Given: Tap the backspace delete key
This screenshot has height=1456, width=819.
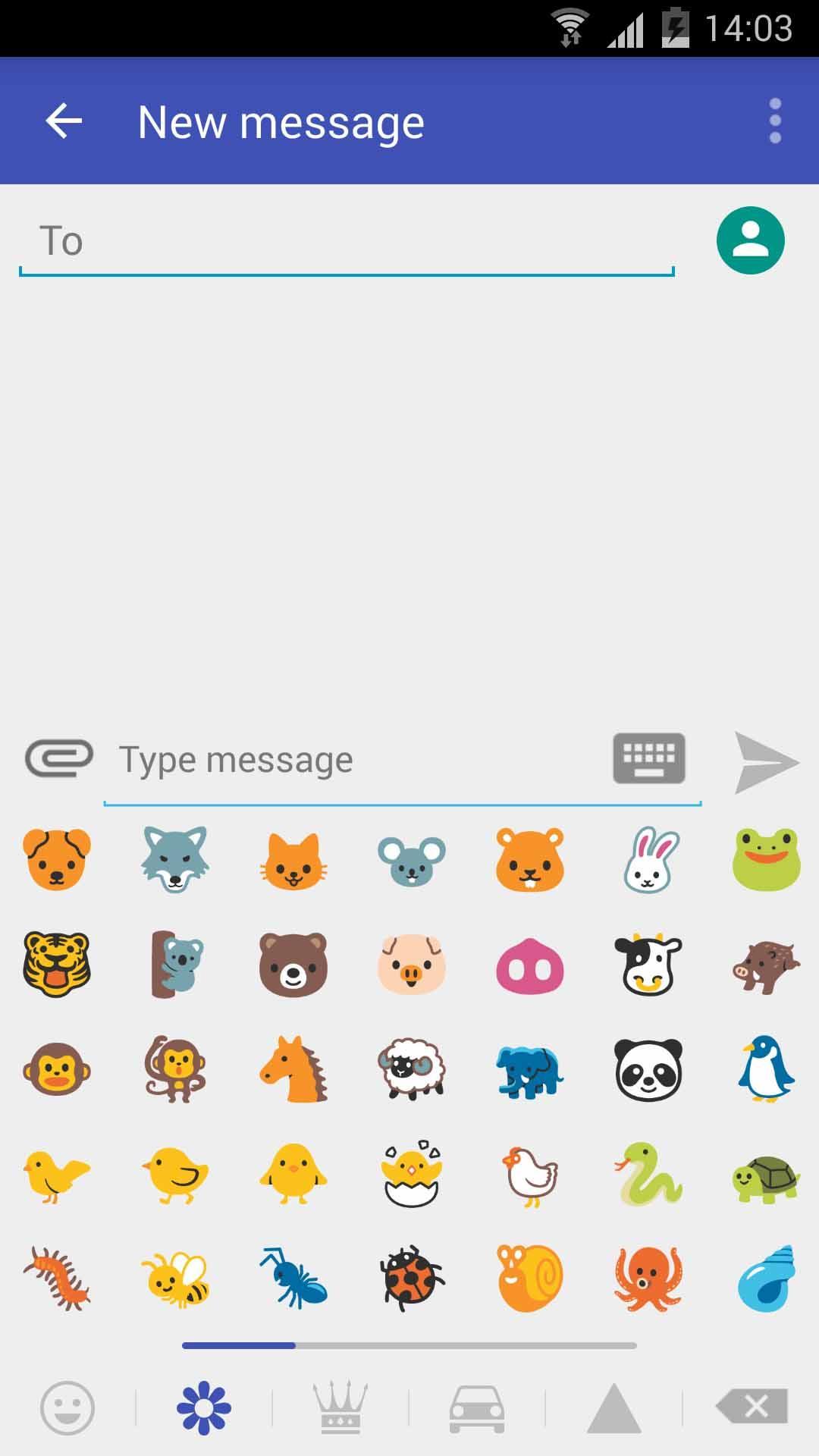Looking at the screenshot, I should 752,1407.
